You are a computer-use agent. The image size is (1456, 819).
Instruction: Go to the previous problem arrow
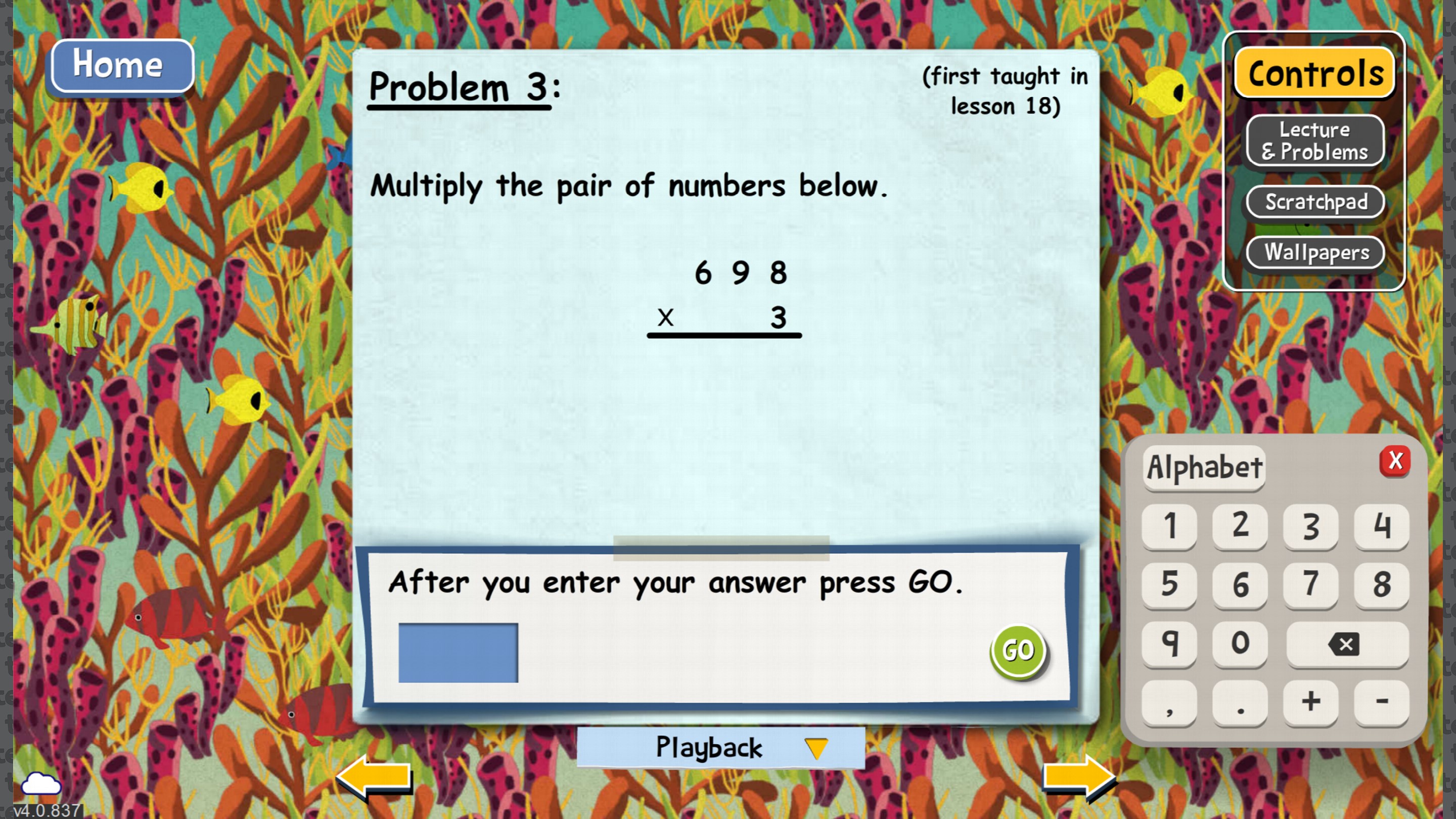pos(375,778)
